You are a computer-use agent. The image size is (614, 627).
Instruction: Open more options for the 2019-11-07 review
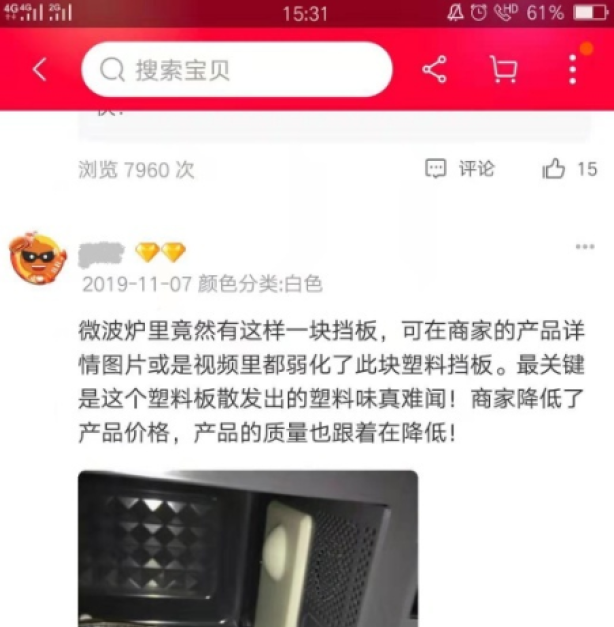tap(585, 247)
